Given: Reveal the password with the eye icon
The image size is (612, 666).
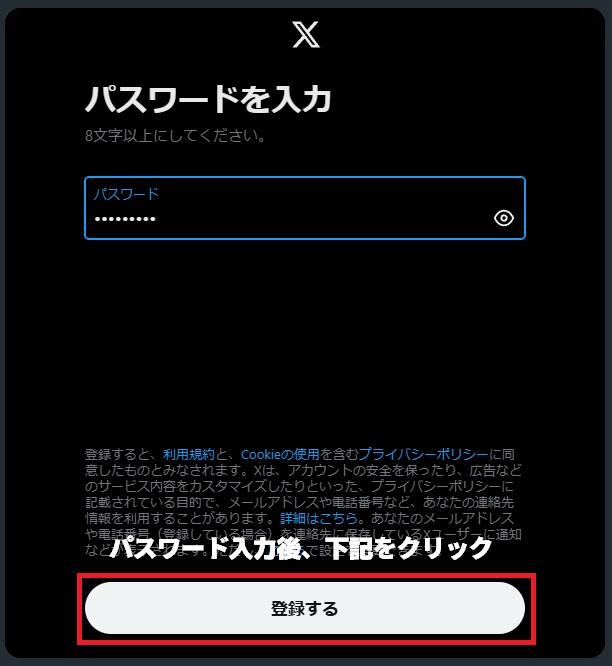Looking at the screenshot, I should 504,218.
